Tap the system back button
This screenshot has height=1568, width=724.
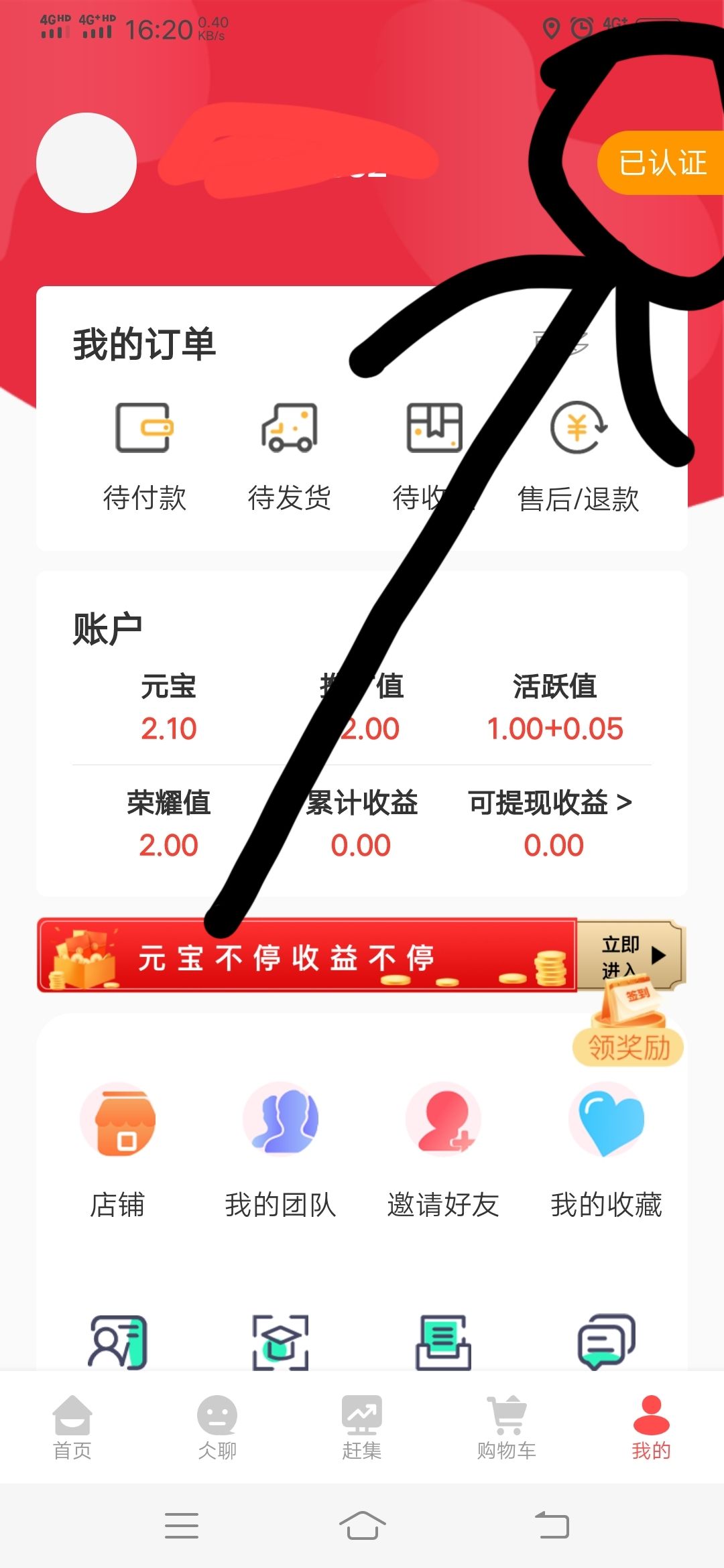[552, 1526]
